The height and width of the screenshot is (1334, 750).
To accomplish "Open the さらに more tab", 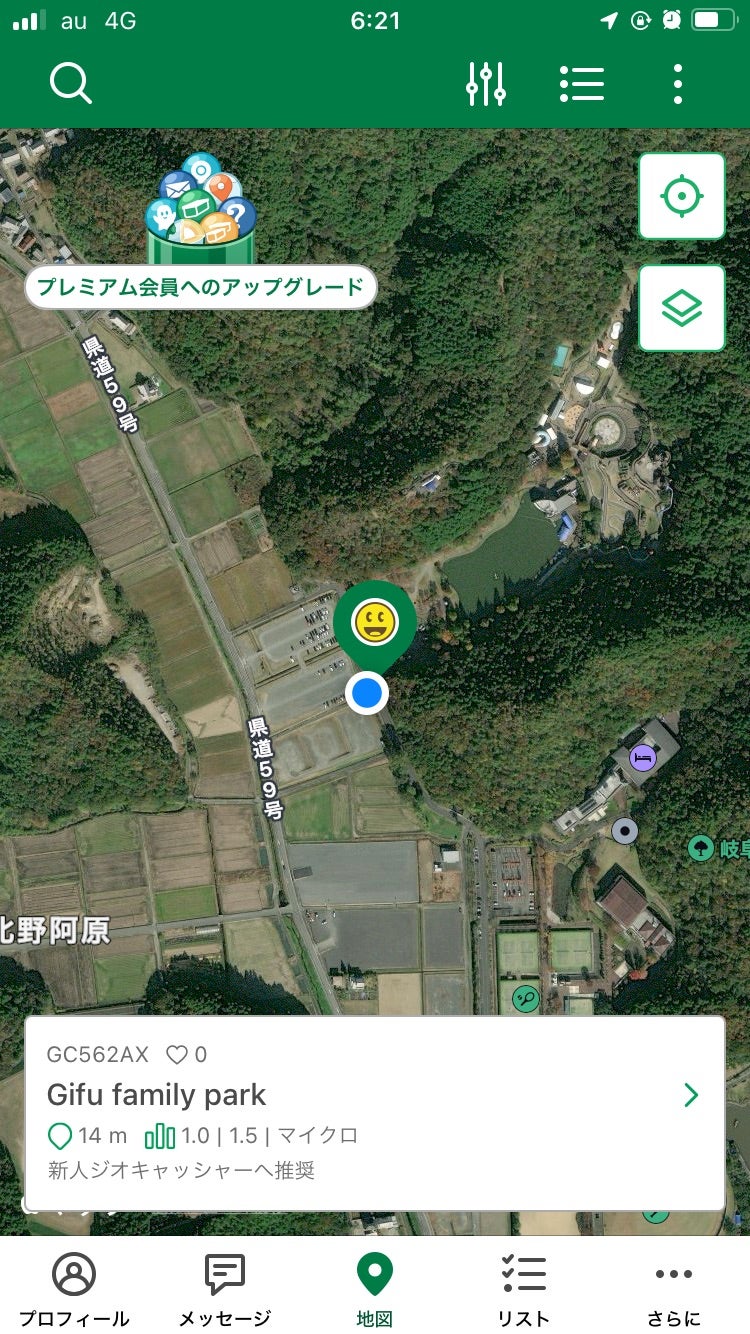I will (x=674, y=1288).
